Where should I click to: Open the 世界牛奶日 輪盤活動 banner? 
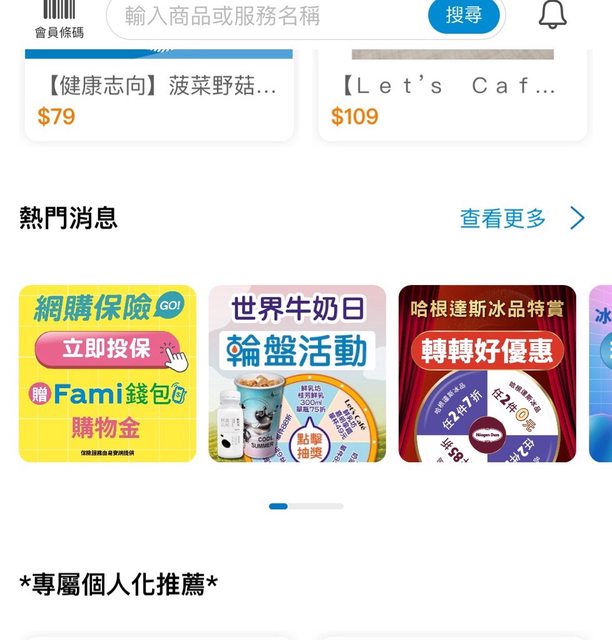(297, 374)
